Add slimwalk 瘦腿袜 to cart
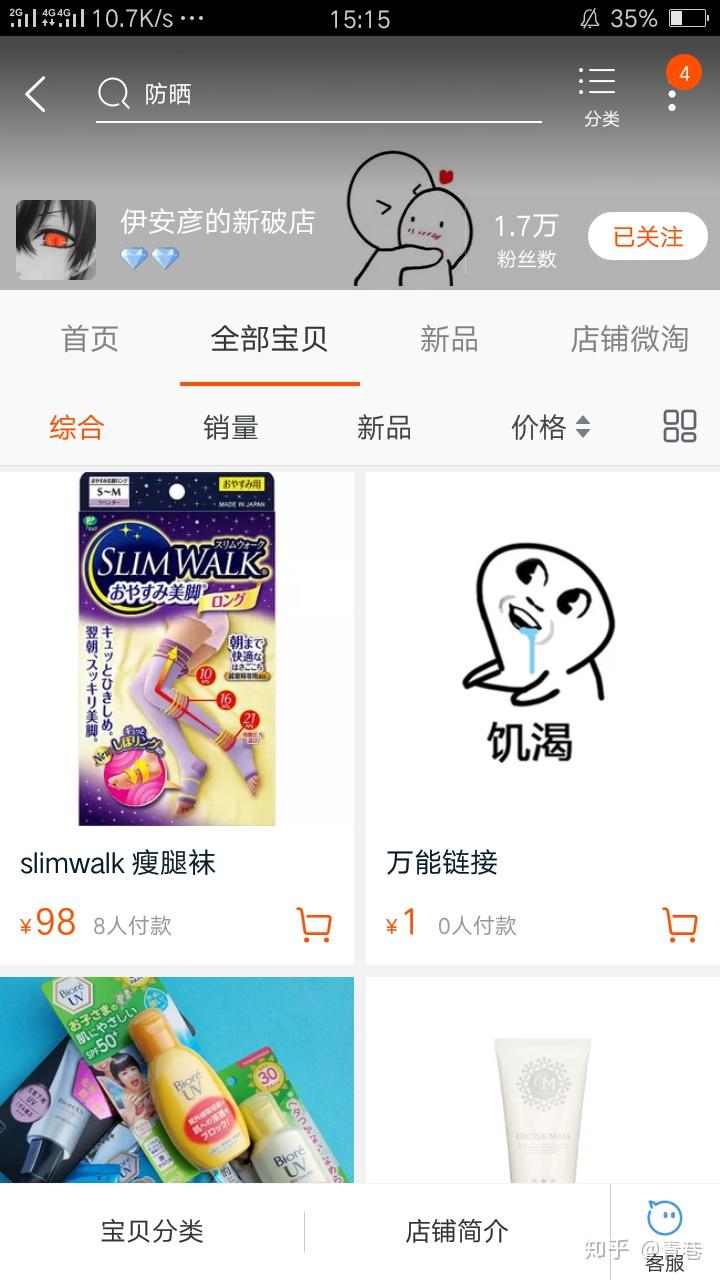Image resolution: width=720 pixels, height=1280 pixels. tap(314, 924)
